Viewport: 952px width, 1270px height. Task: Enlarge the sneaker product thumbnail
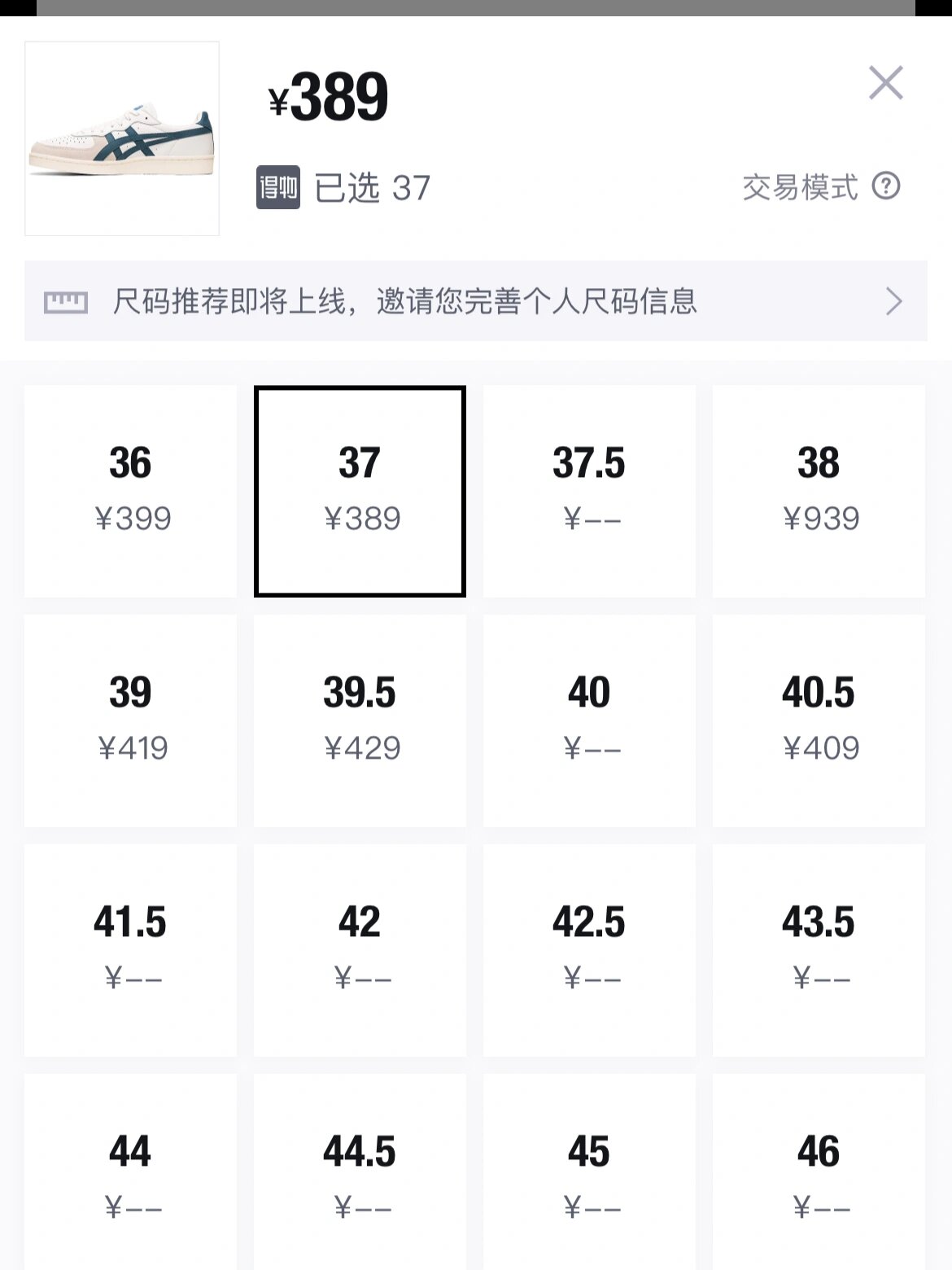click(122, 138)
